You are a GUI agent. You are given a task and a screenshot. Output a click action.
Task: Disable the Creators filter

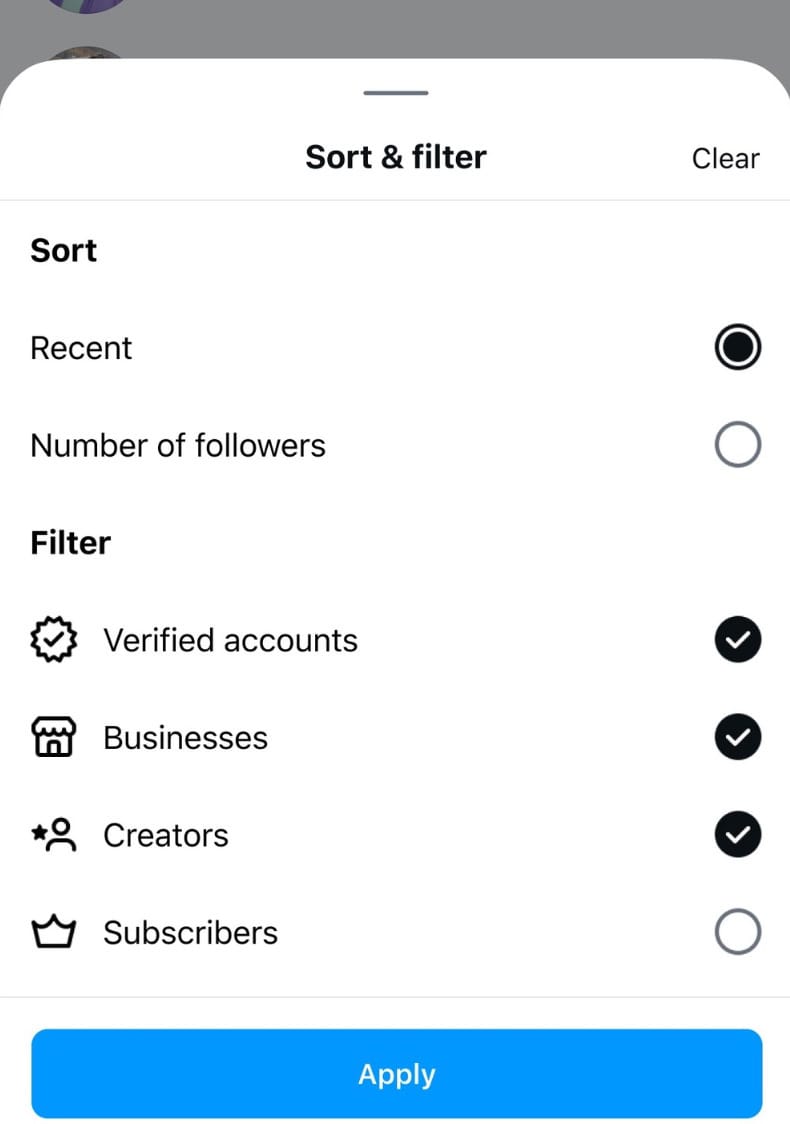coord(738,835)
